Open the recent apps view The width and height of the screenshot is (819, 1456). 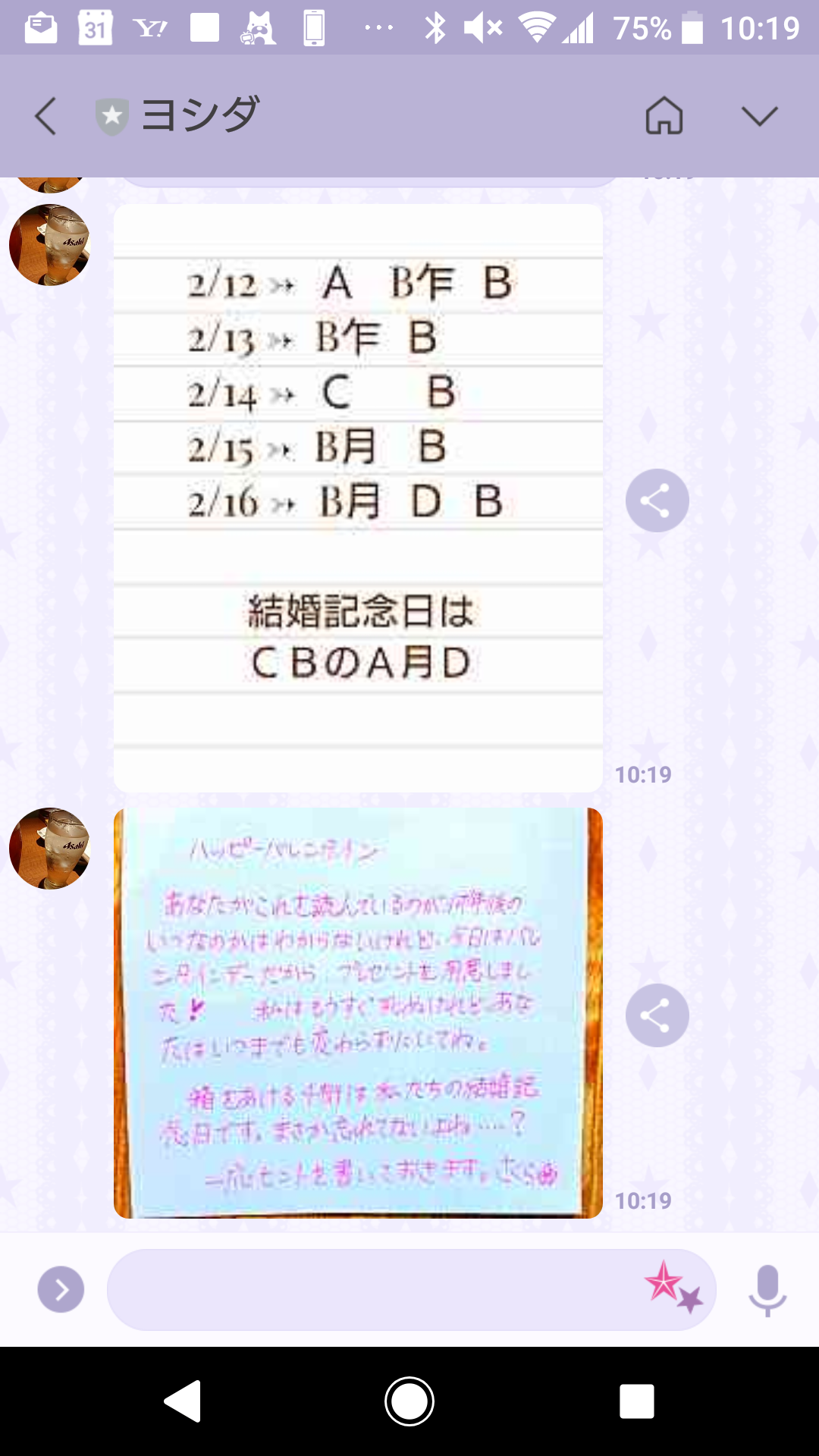pyautogui.click(x=636, y=1401)
